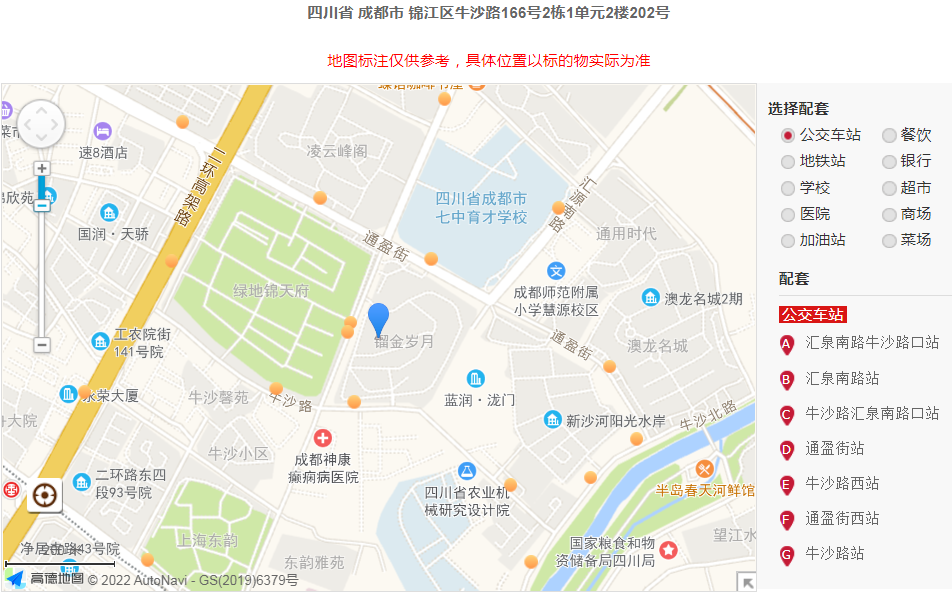
Task: Select the 公交车站 radio option
Action: click(x=788, y=135)
